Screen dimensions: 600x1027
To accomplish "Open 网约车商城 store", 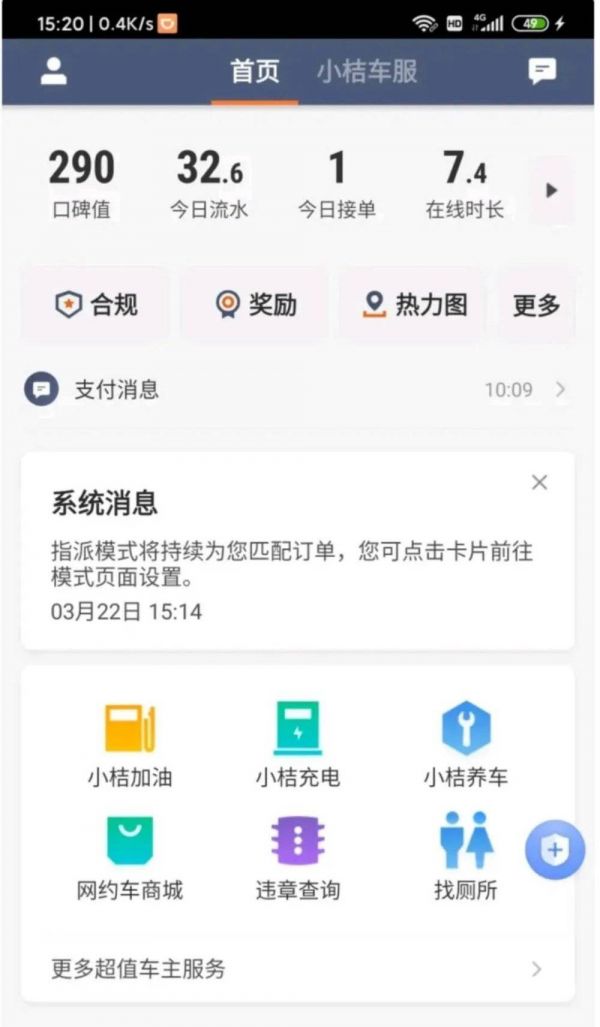I will click(130, 857).
